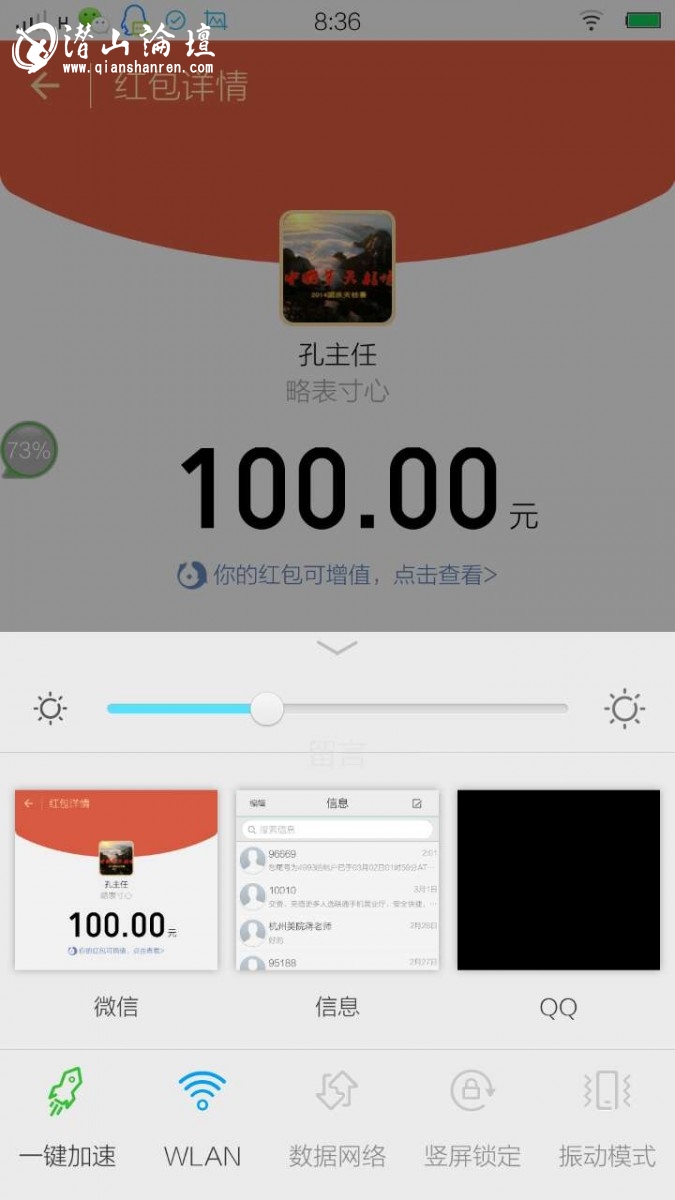Tap the floating 73% memory bubble

tap(28, 450)
